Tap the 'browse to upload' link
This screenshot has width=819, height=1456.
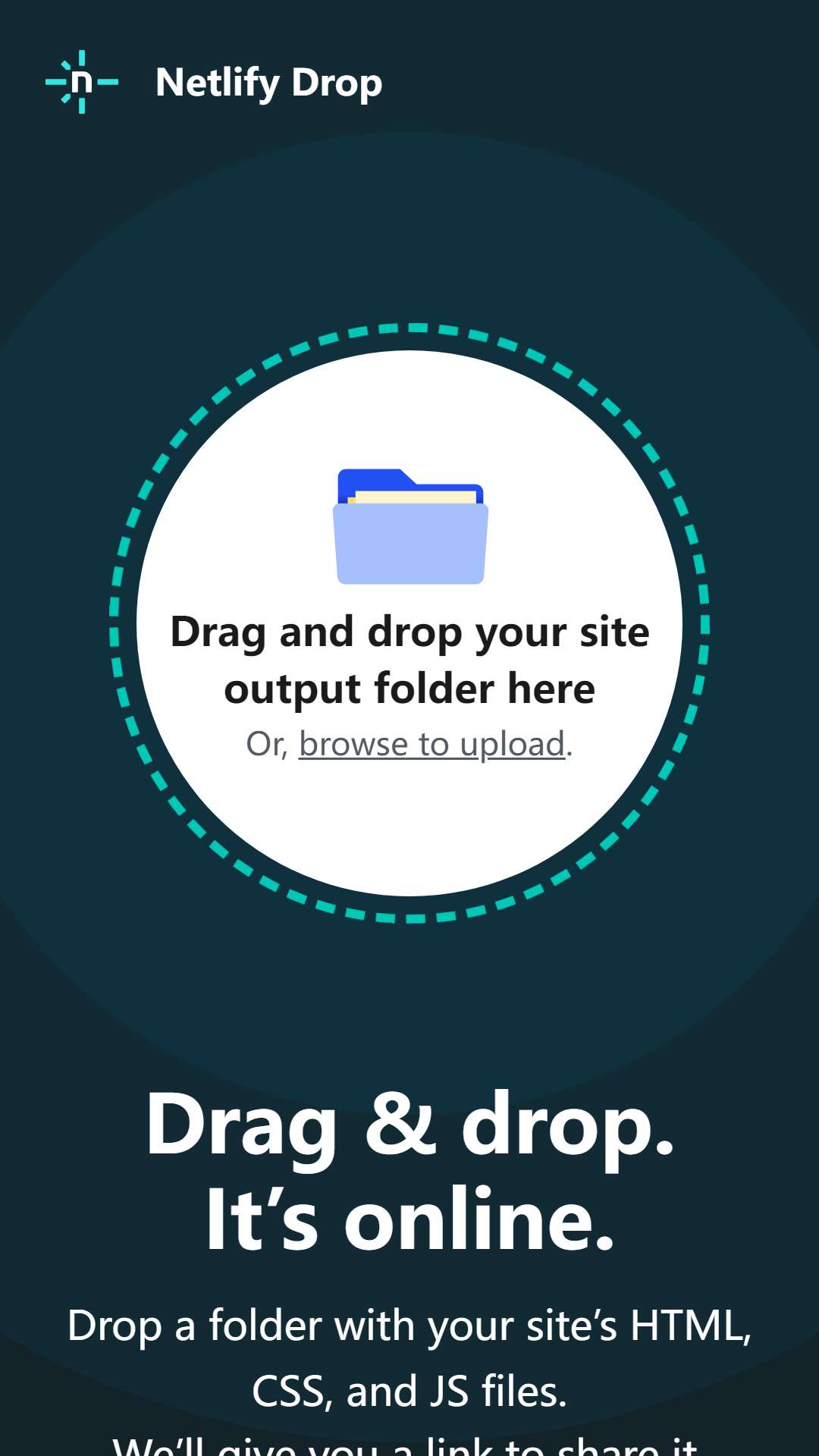click(431, 744)
